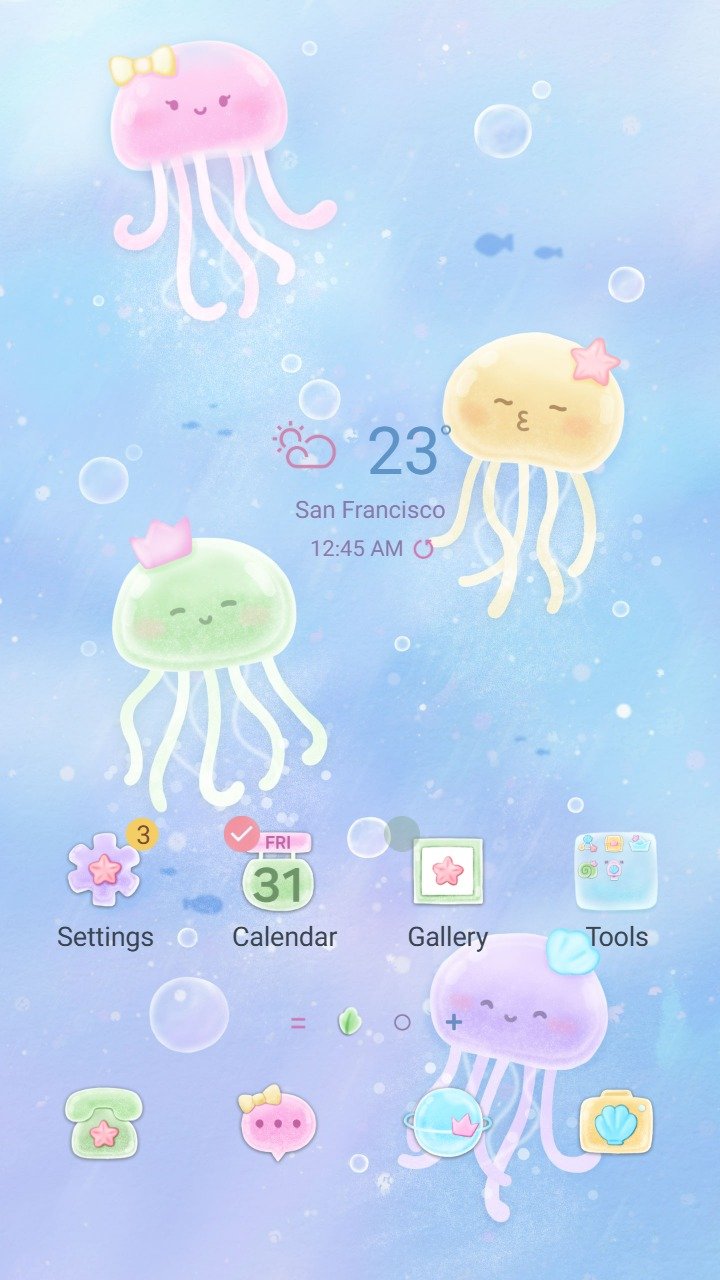Select the circle page indicator
This screenshot has width=720, height=1280.
click(402, 1022)
